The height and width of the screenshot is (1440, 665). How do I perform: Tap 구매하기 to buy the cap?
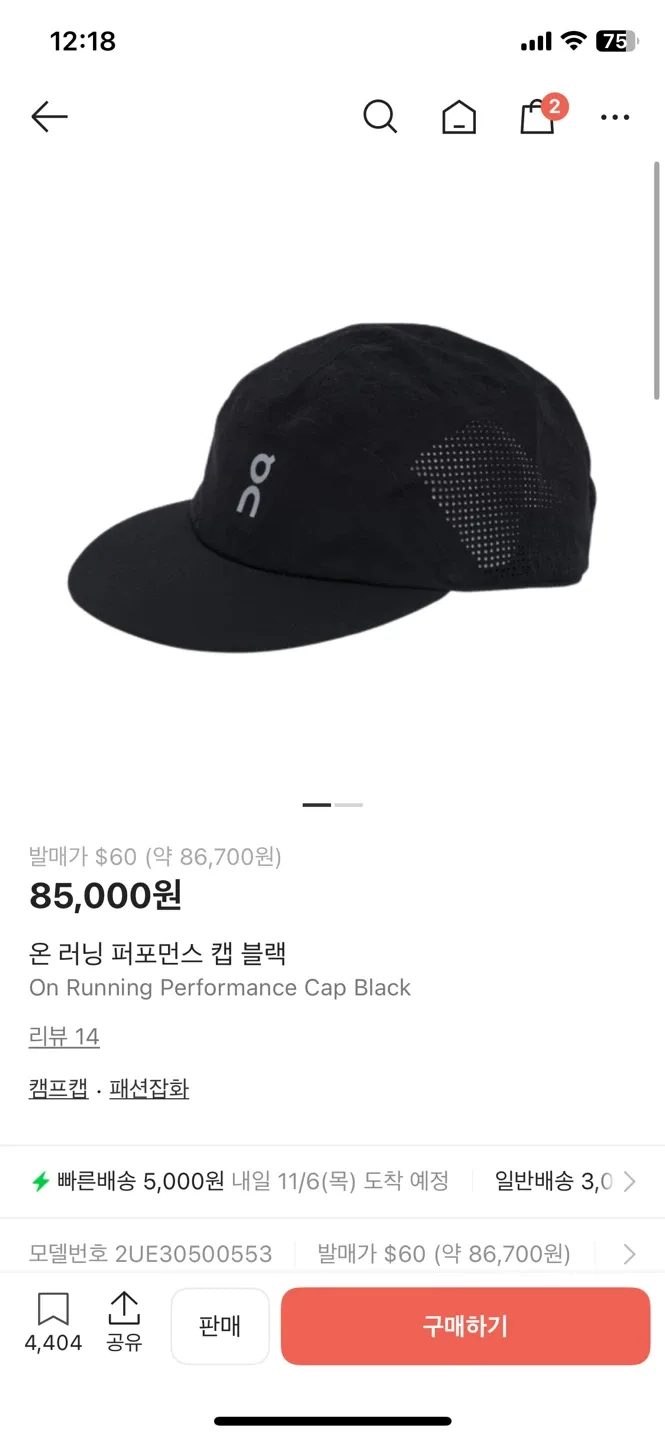pyautogui.click(x=466, y=1326)
